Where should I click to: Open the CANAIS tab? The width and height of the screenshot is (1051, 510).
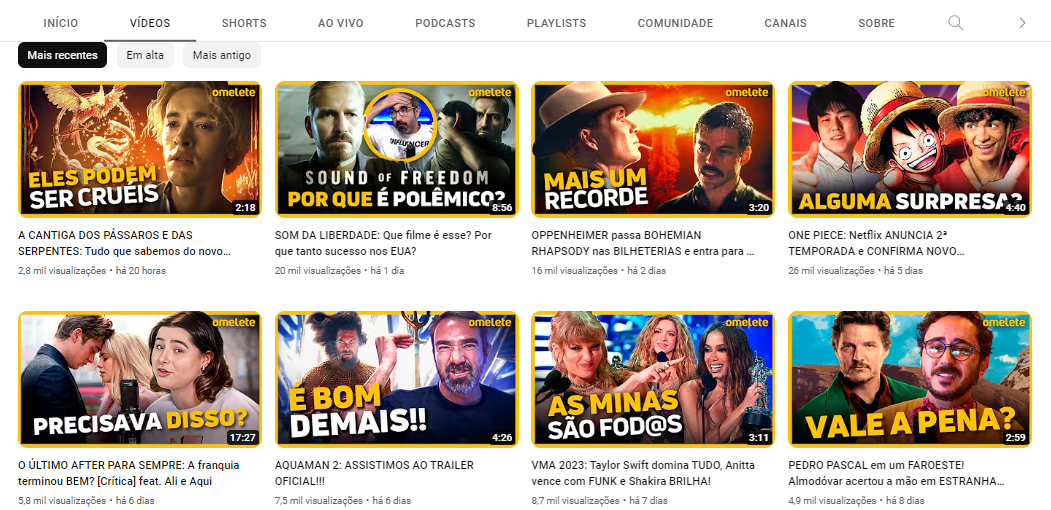click(x=785, y=23)
